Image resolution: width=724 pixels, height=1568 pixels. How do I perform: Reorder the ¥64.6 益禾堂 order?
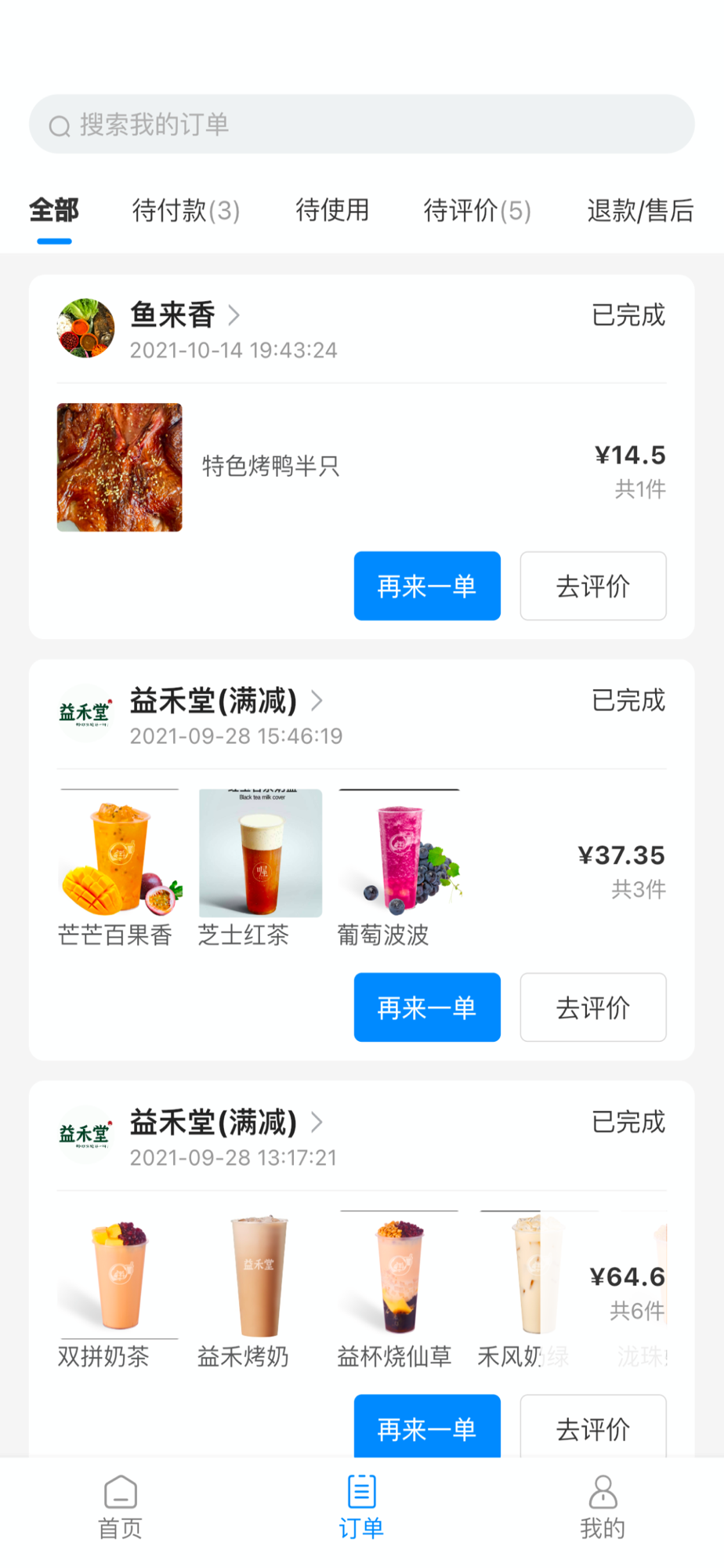click(427, 1427)
